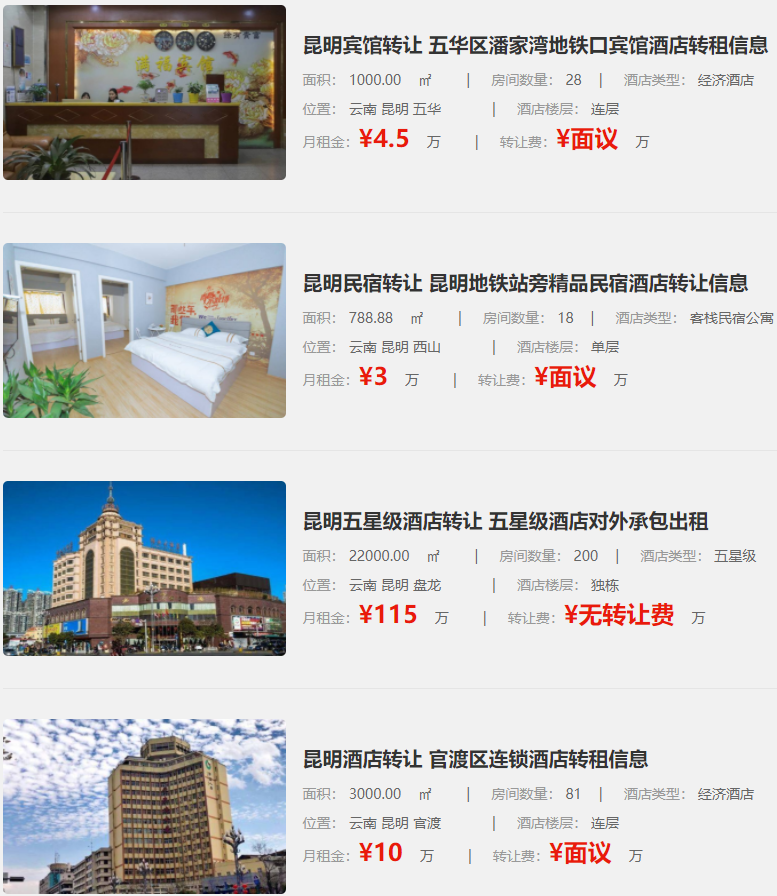Tap the 官渡区连锁酒店转租 listing
Image resolution: width=777 pixels, height=896 pixels.
[475, 759]
